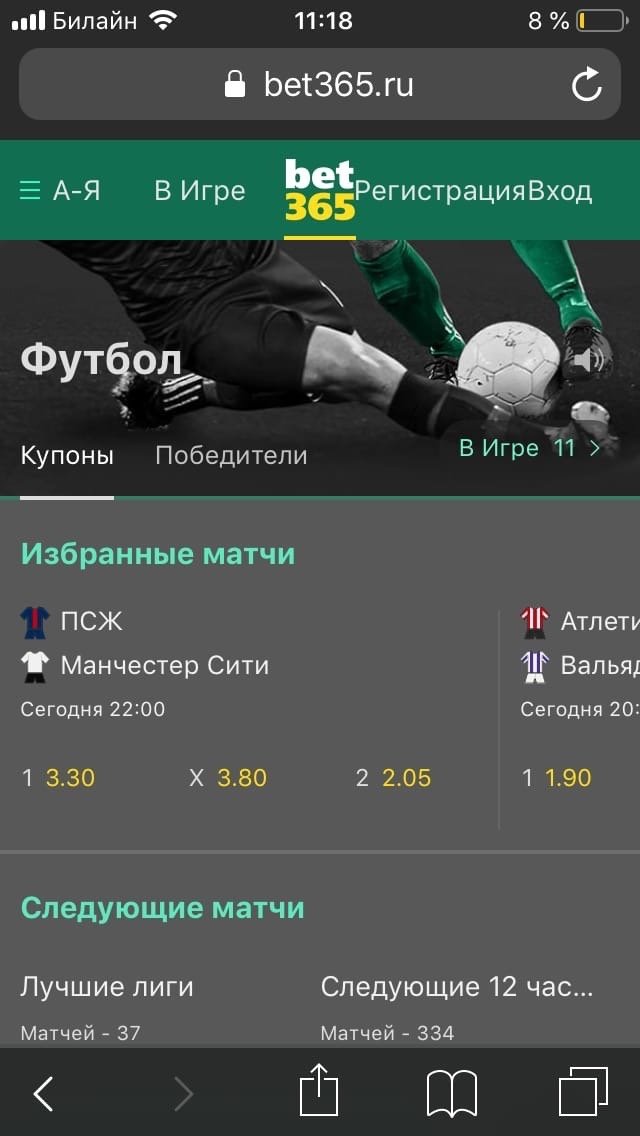Open the Регистрация sign-up page
The width and height of the screenshot is (640, 1136).
tap(440, 191)
